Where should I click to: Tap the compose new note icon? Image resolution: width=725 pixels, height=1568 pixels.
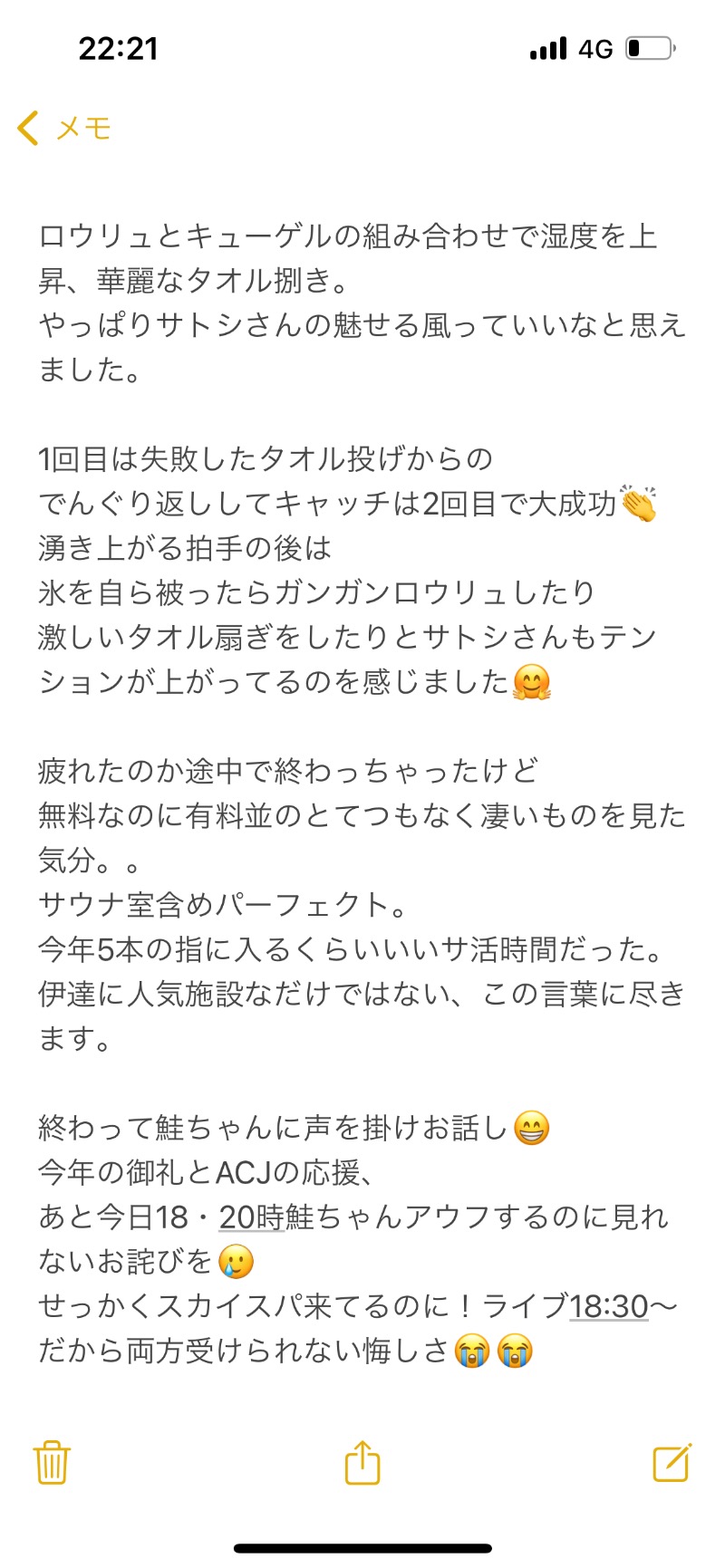coord(669,1463)
